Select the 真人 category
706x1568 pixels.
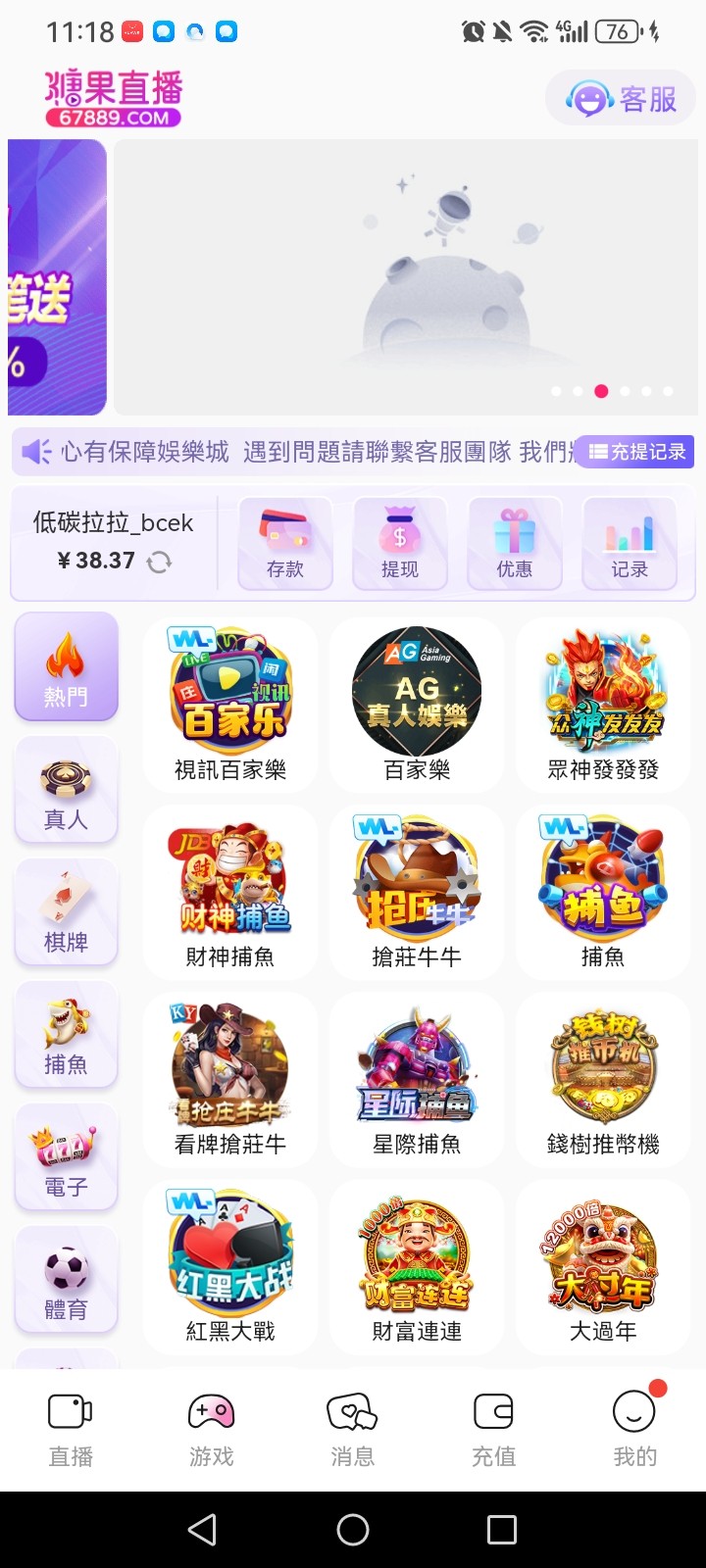tap(66, 791)
